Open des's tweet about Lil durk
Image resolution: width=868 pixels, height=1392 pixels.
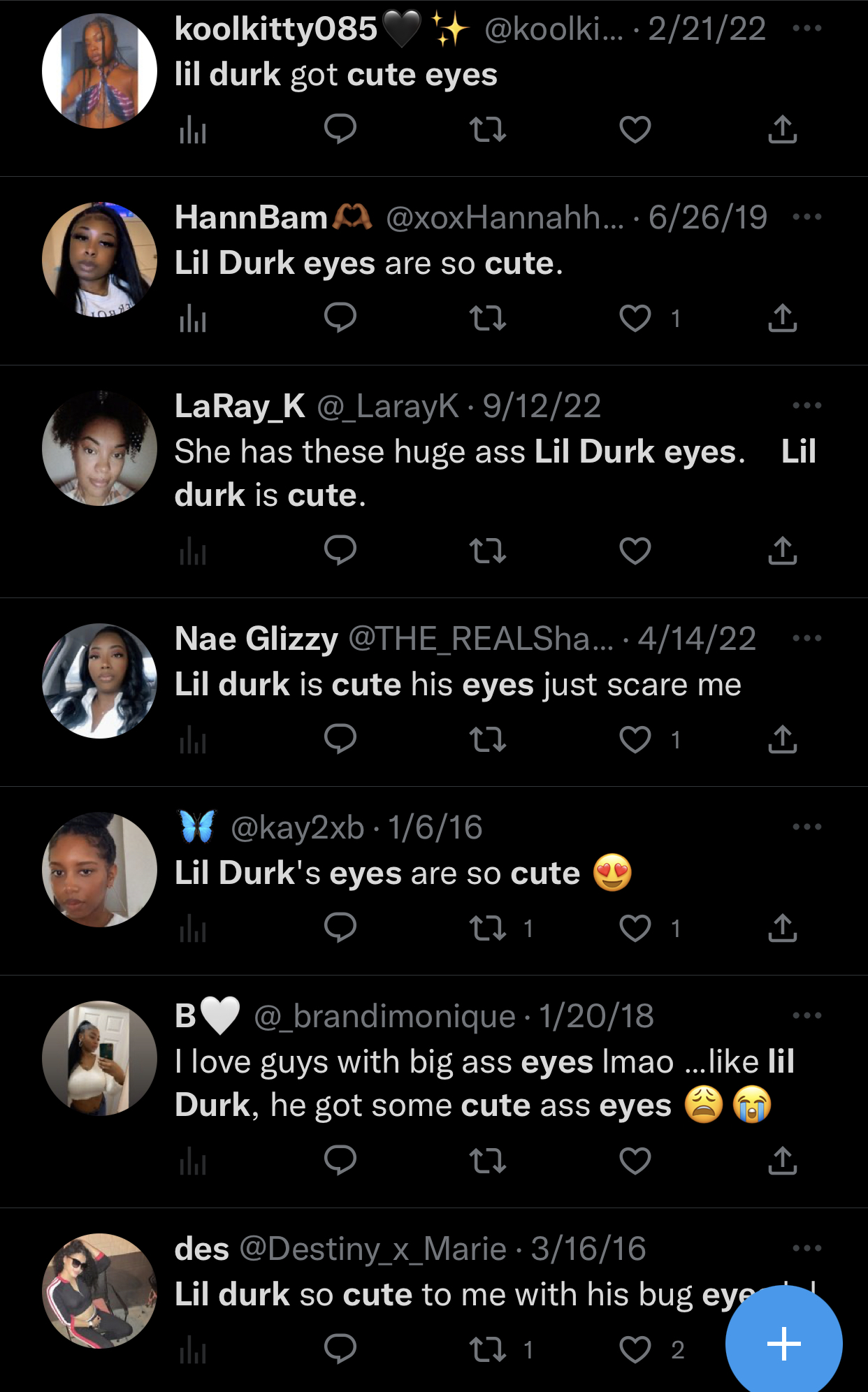coord(461,1294)
